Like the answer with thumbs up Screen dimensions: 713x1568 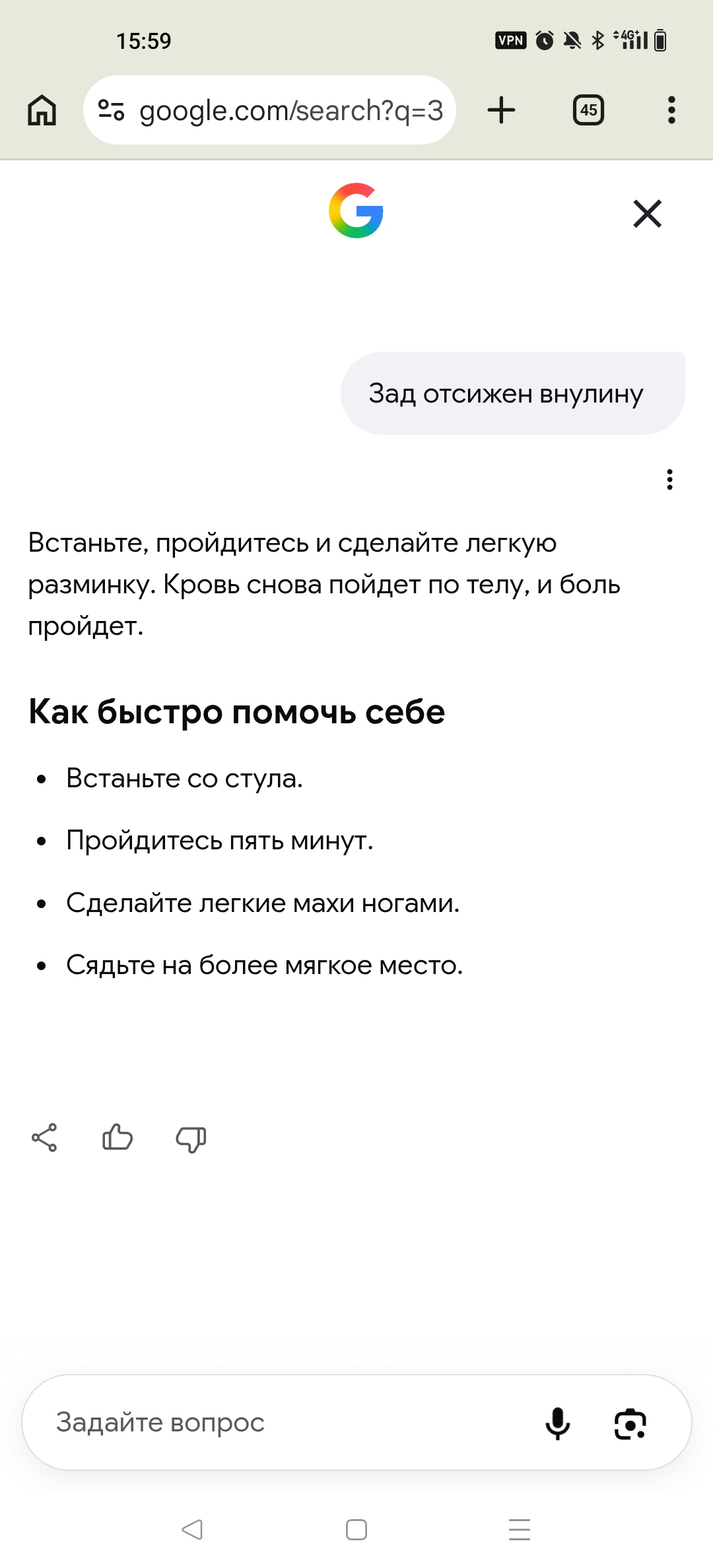[118, 1138]
